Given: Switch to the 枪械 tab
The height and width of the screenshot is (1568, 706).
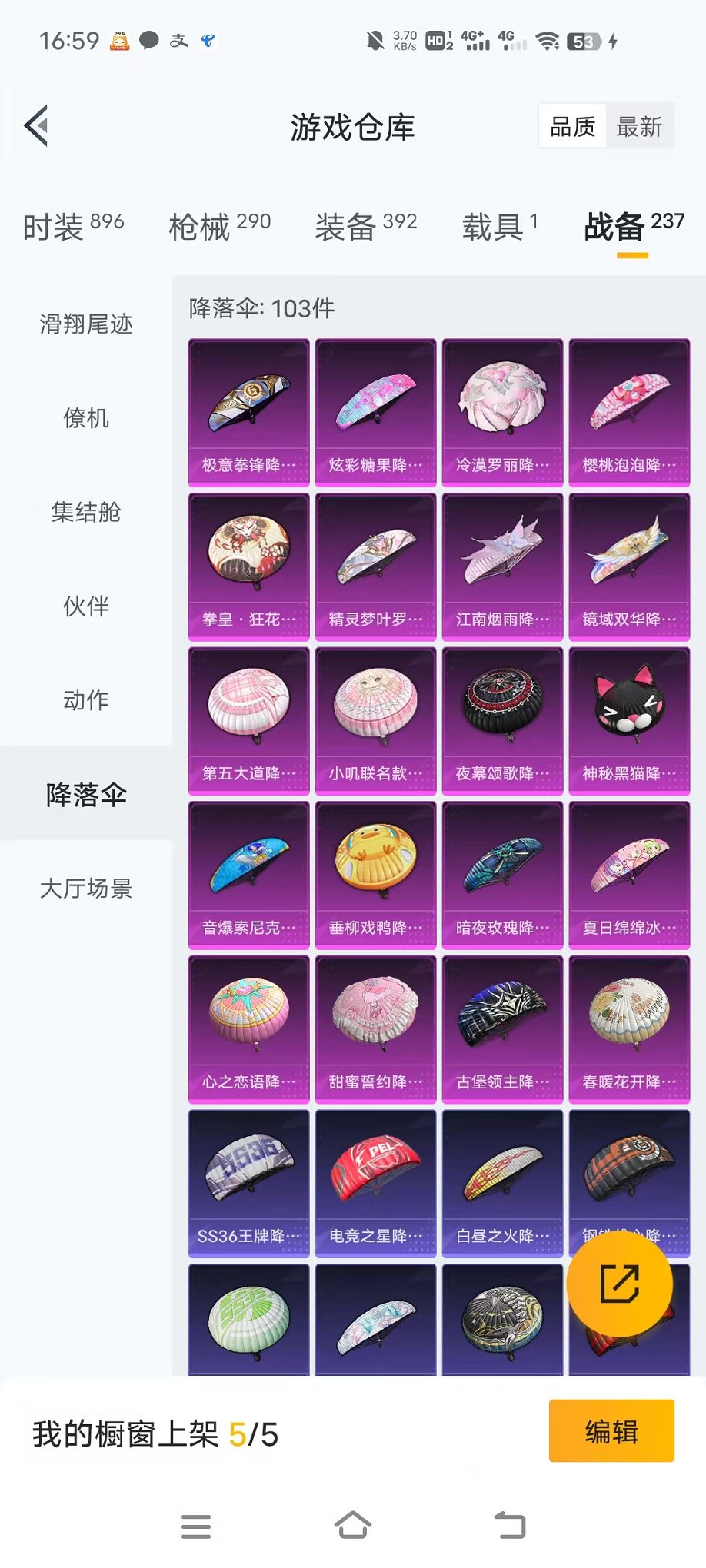Looking at the screenshot, I should coord(219,226).
